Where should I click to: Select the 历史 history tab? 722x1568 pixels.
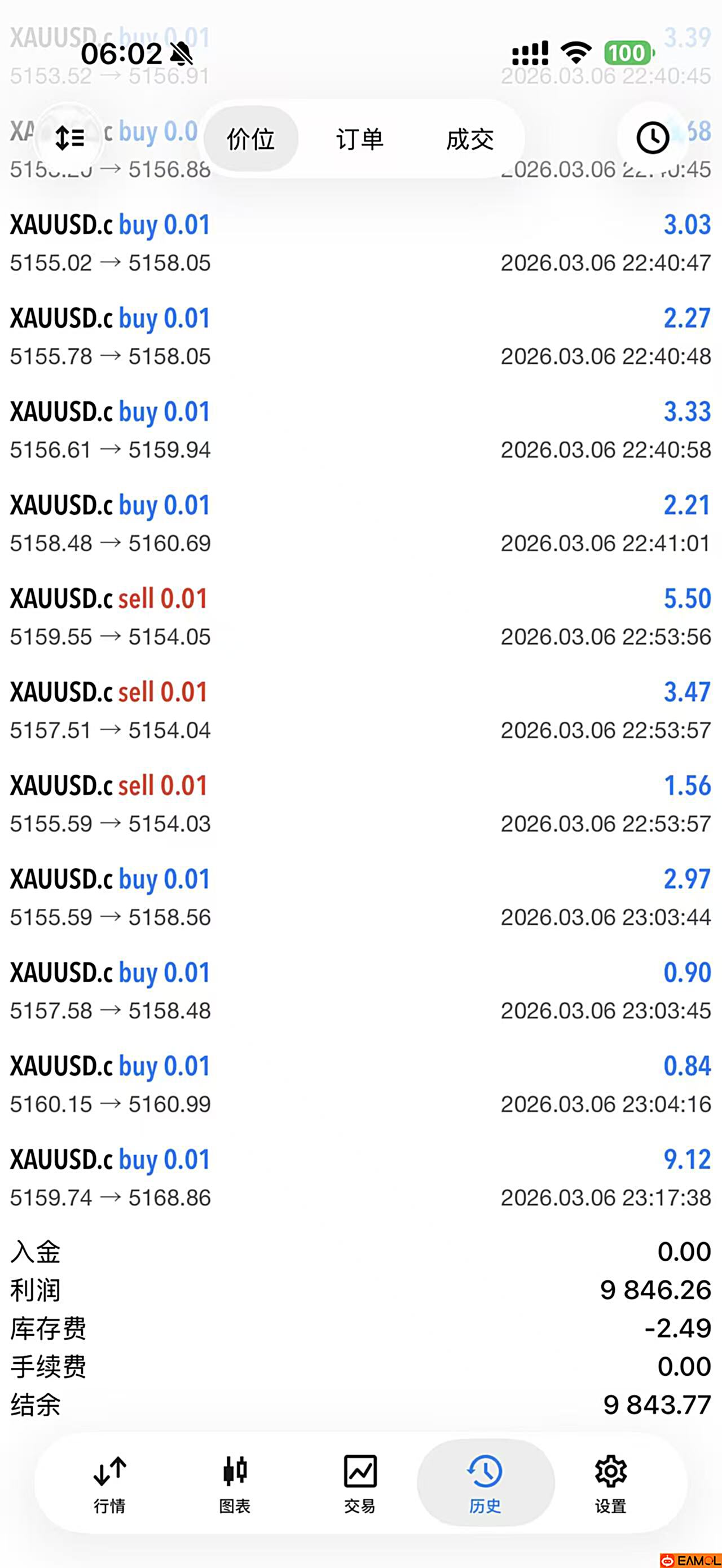click(x=485, y=1484)
